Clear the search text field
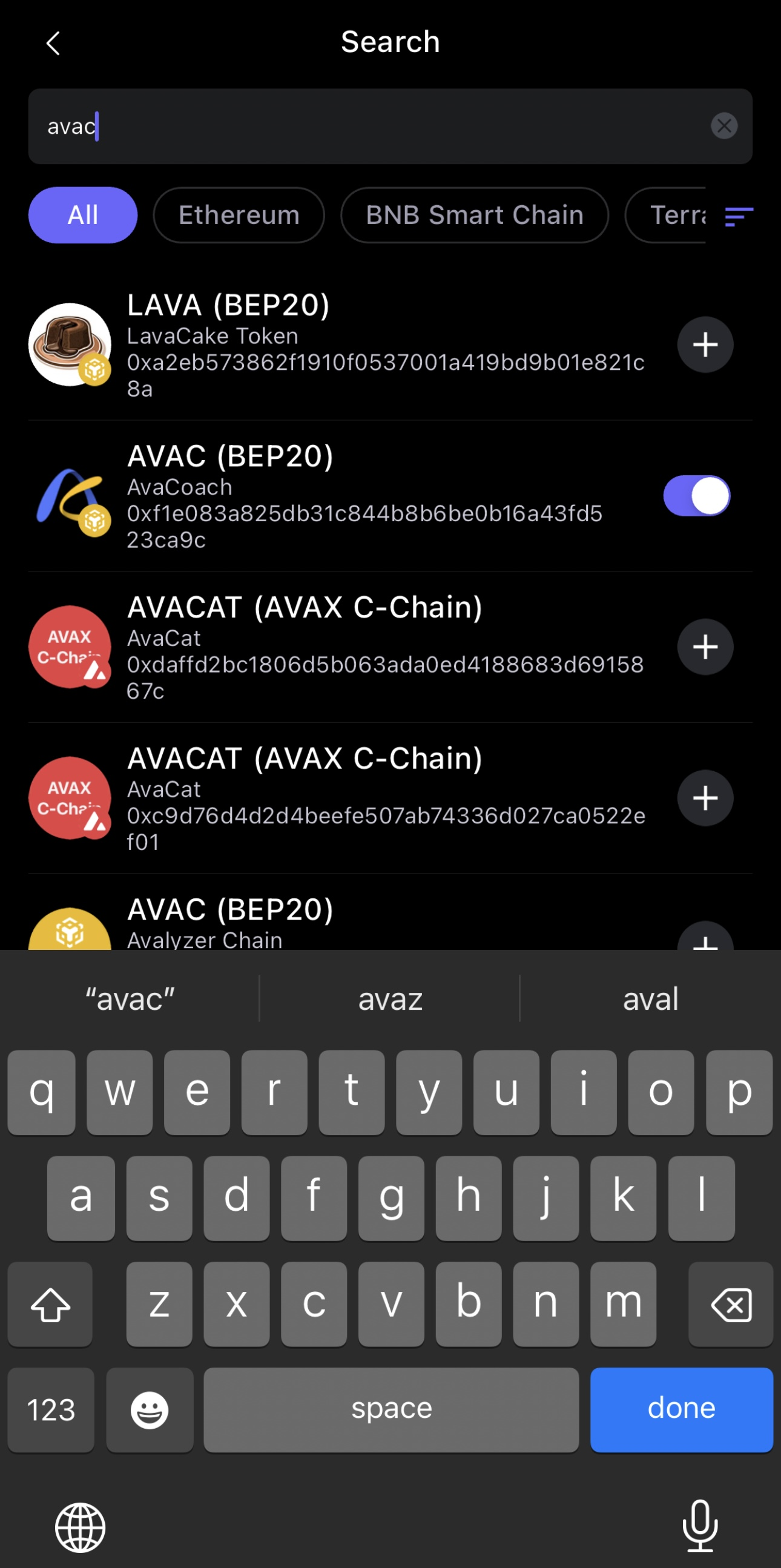Viewport: 781px width, 1568px height. coord(723,126)
